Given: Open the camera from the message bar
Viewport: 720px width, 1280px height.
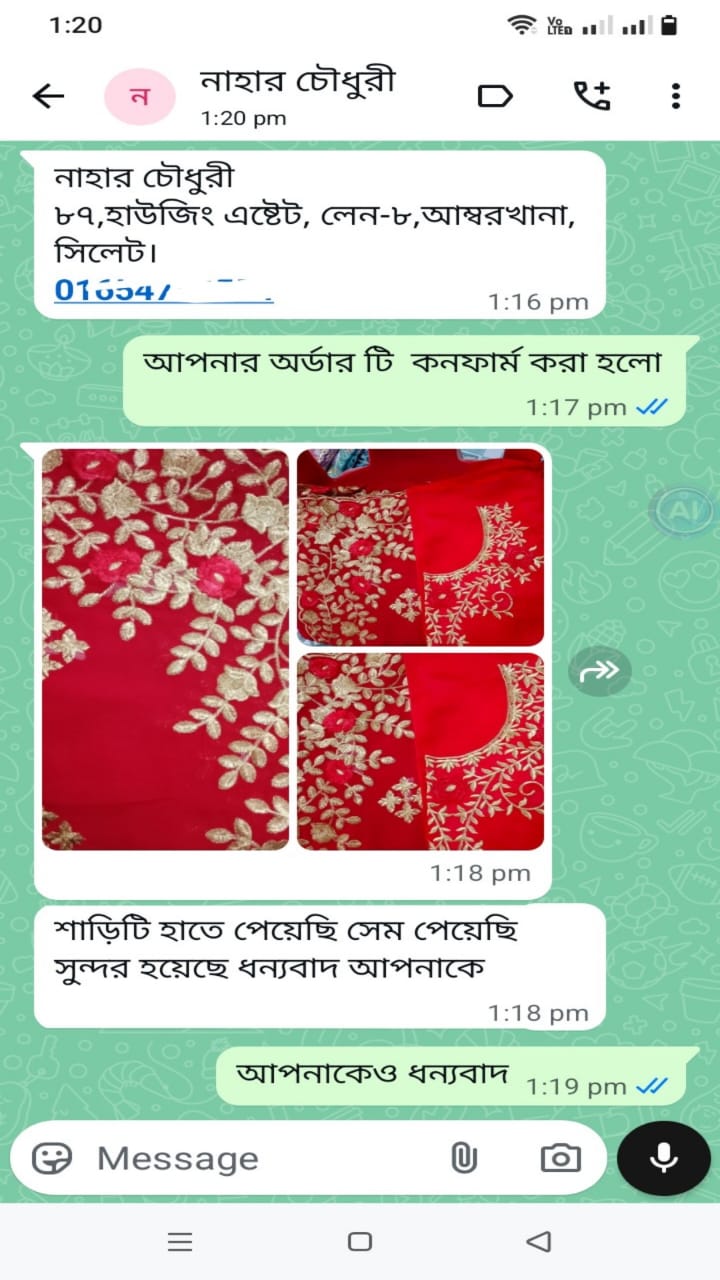Looking at the screenshot, I should tap(560, 1158).
